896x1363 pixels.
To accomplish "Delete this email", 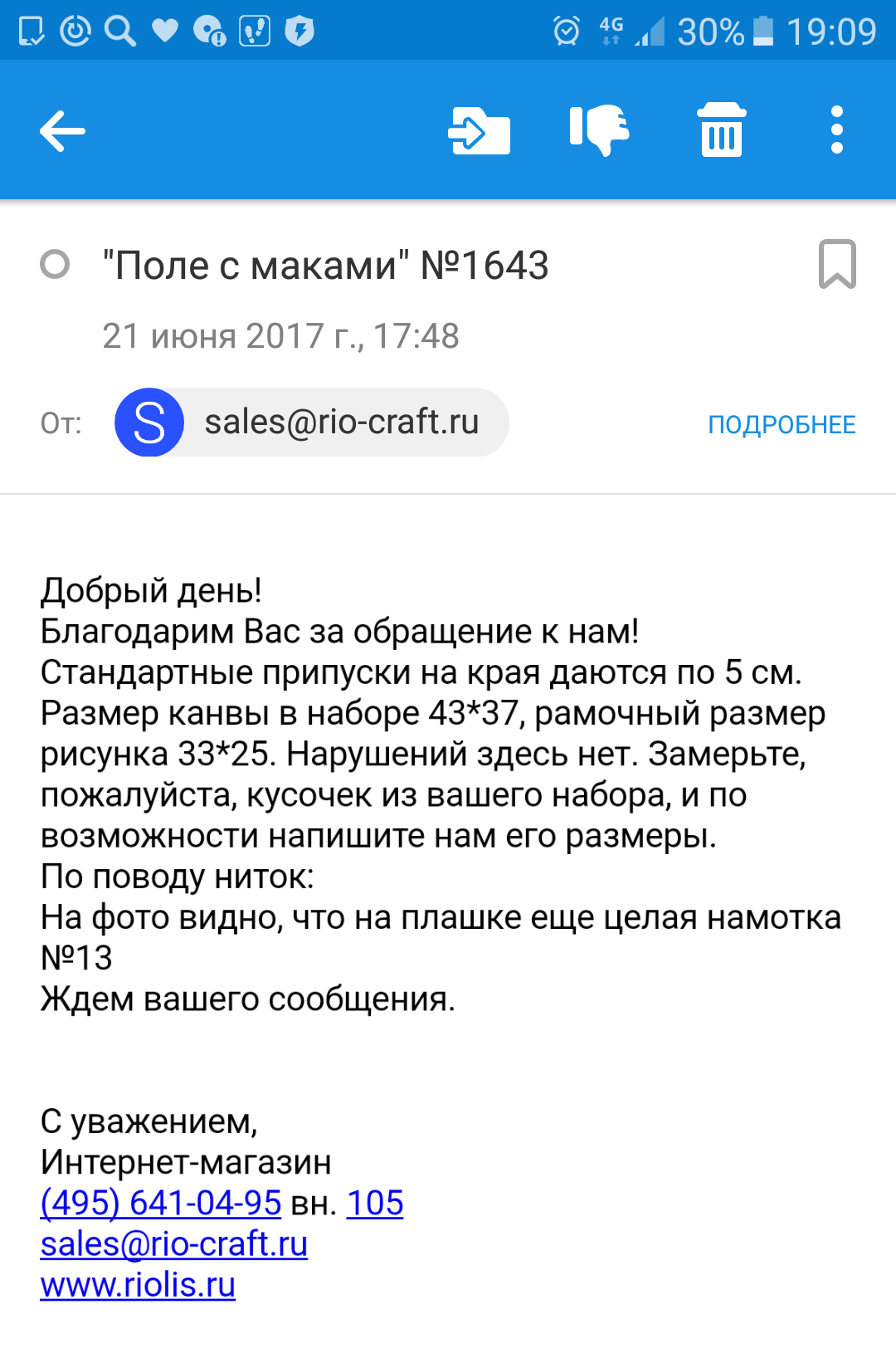I will tap(721, 131).
